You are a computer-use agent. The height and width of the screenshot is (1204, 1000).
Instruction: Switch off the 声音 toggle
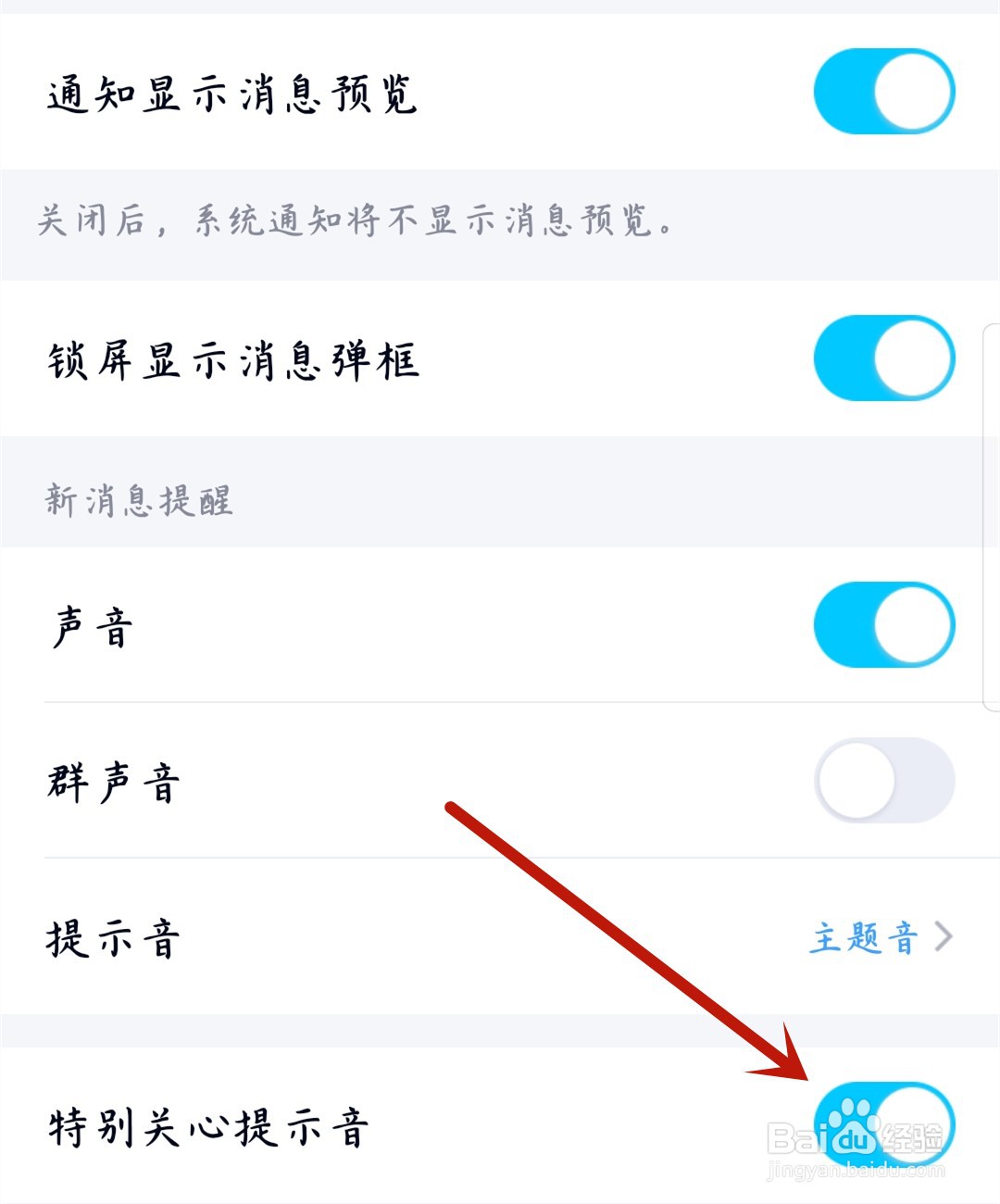[x=883, y=624]
